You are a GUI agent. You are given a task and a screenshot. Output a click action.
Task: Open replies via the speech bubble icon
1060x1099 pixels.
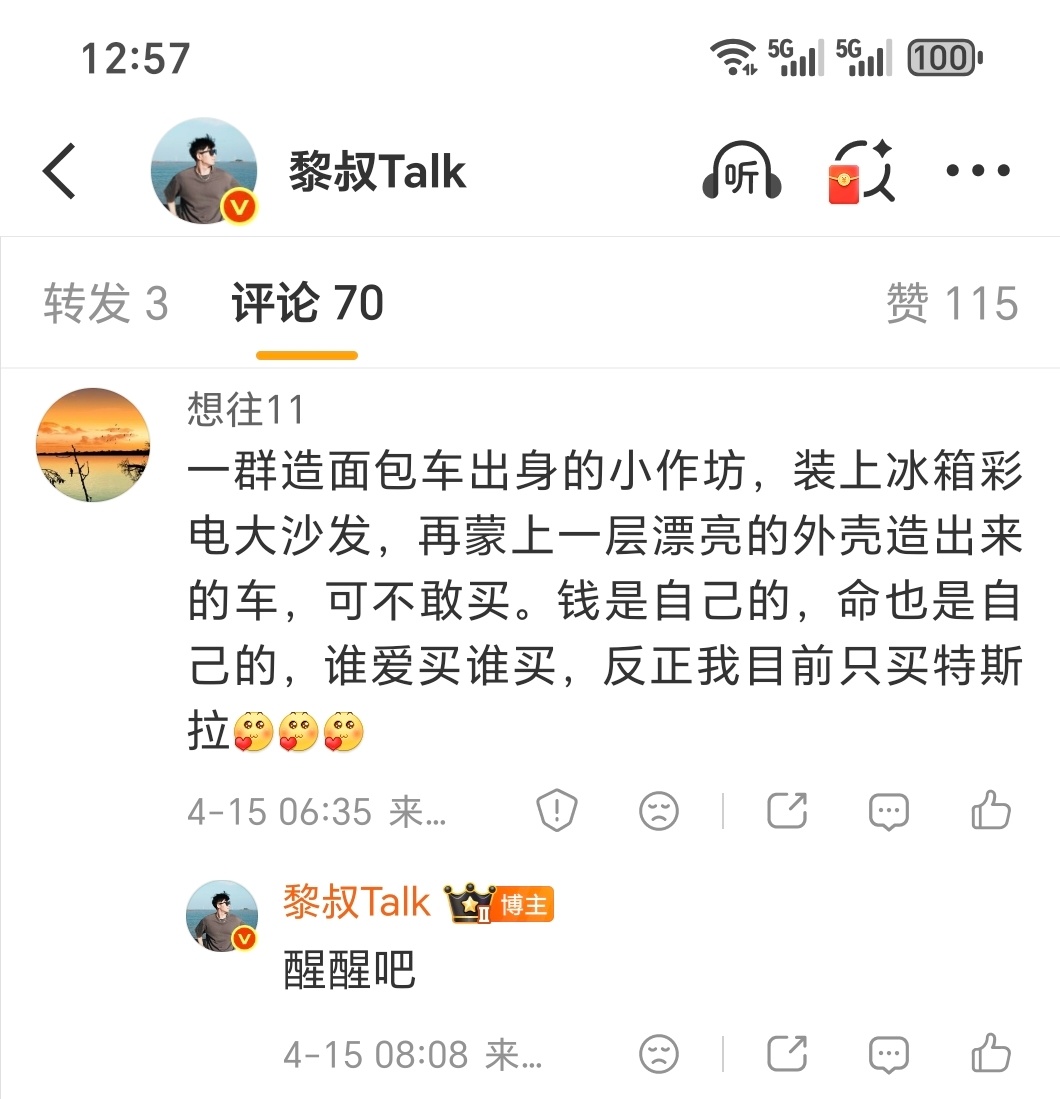(x=888, y=812)
